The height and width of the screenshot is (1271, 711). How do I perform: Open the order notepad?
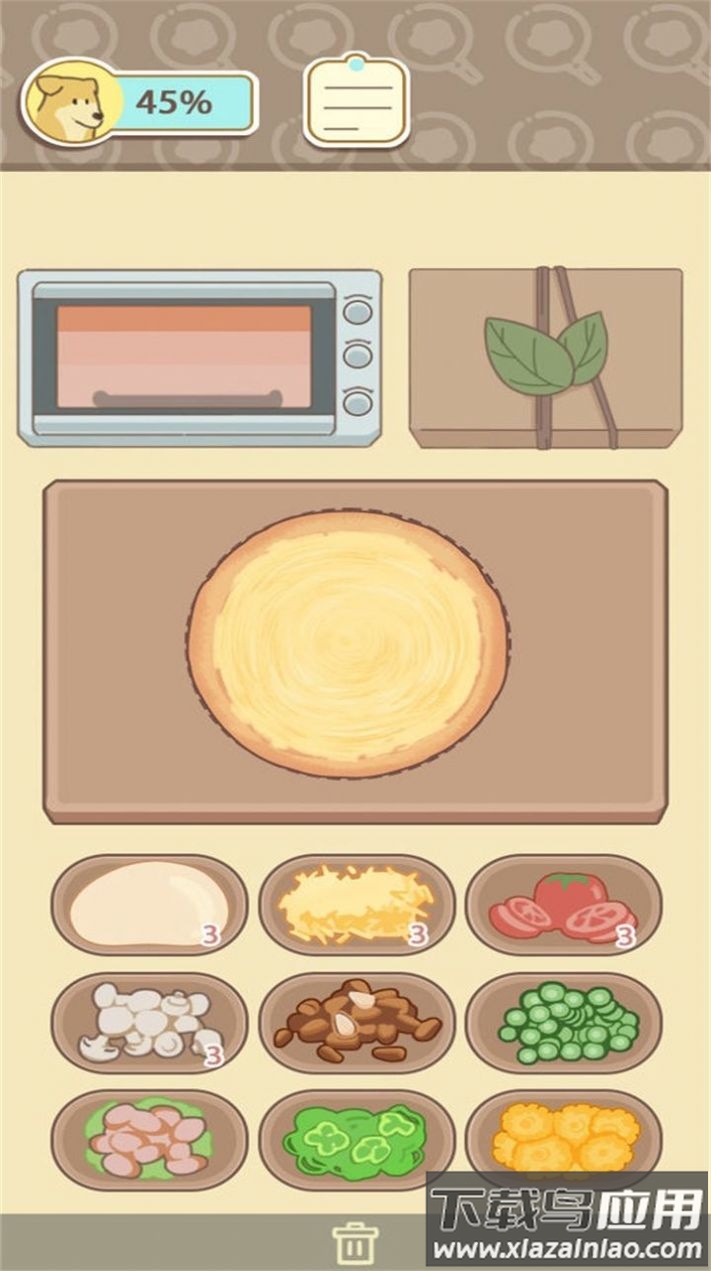pyautogui.click(x=356, y=102)
